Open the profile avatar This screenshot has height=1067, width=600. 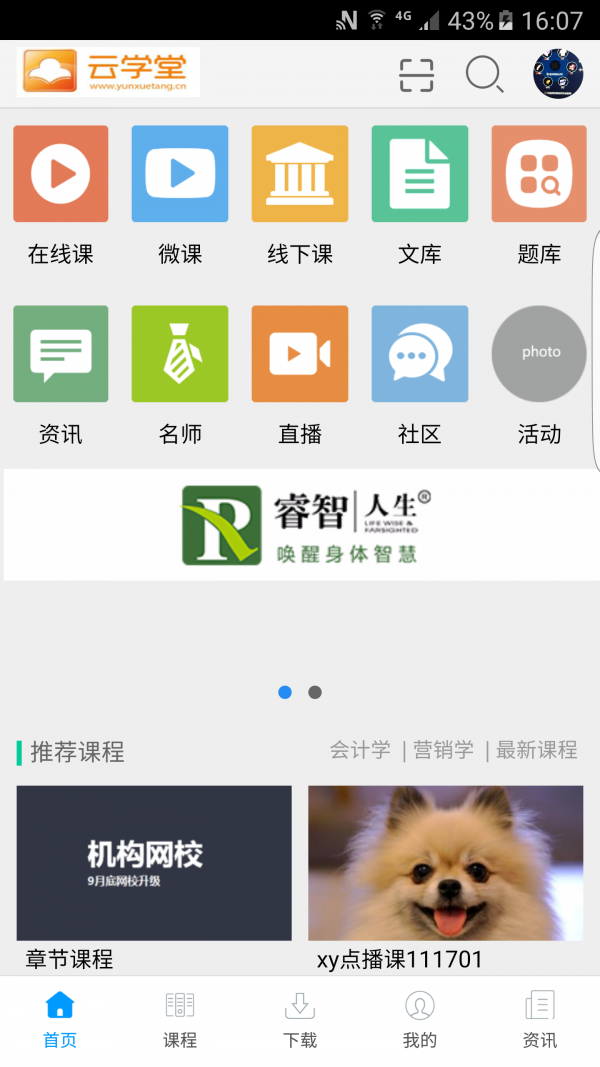(558, 75)
